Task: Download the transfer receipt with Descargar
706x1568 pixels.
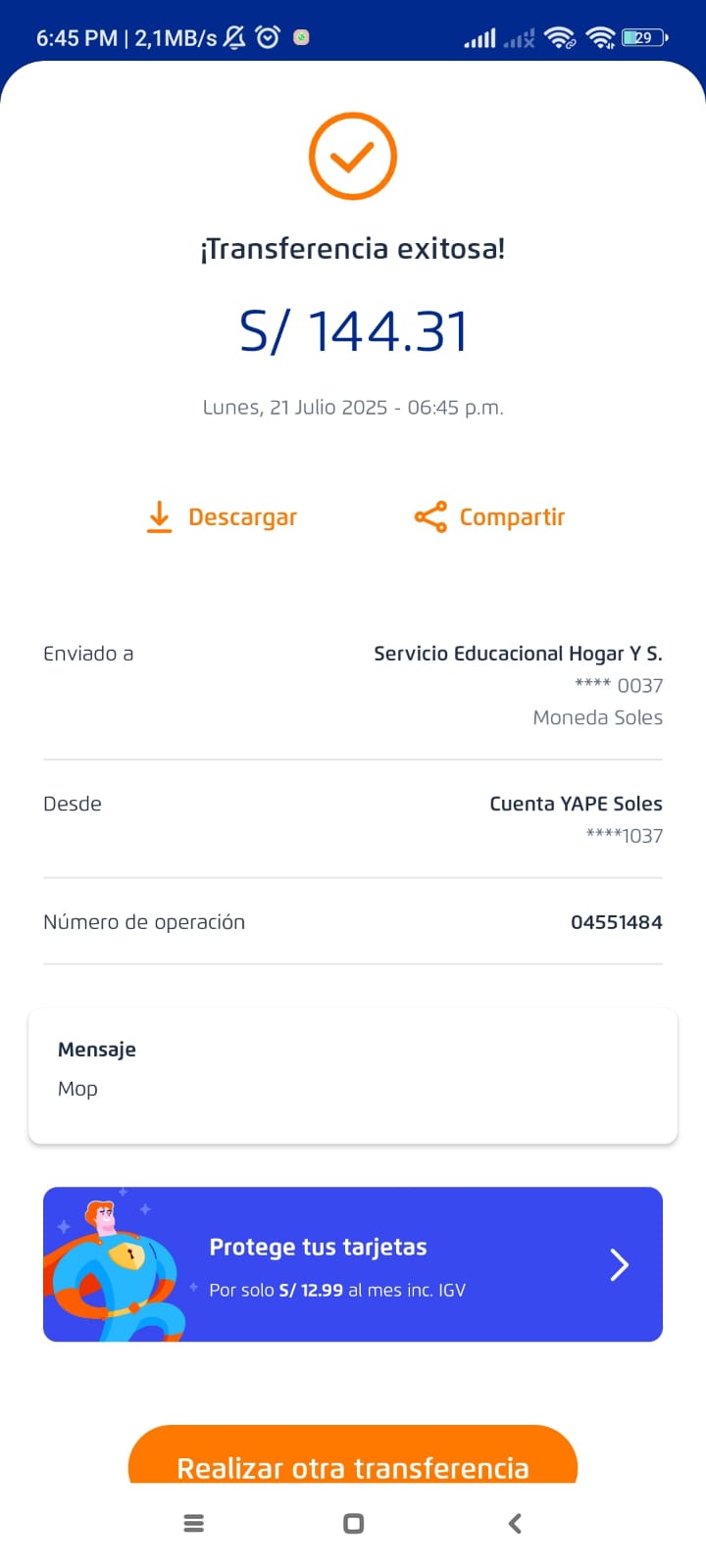Action: tap(222, 516)
